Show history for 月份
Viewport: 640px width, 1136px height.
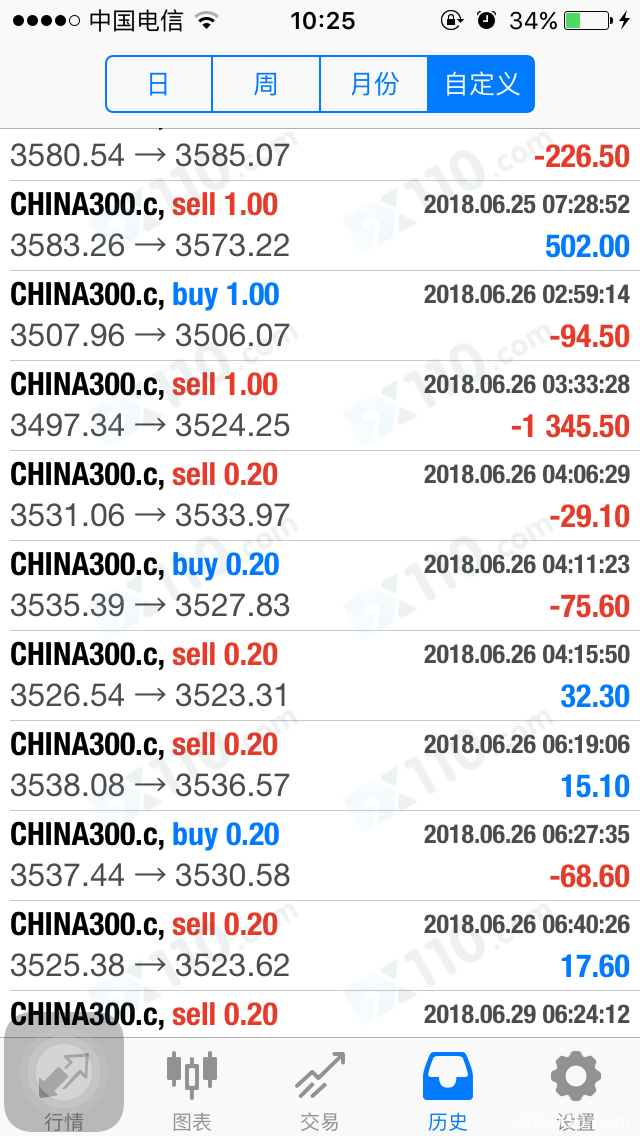click(374, 84)
